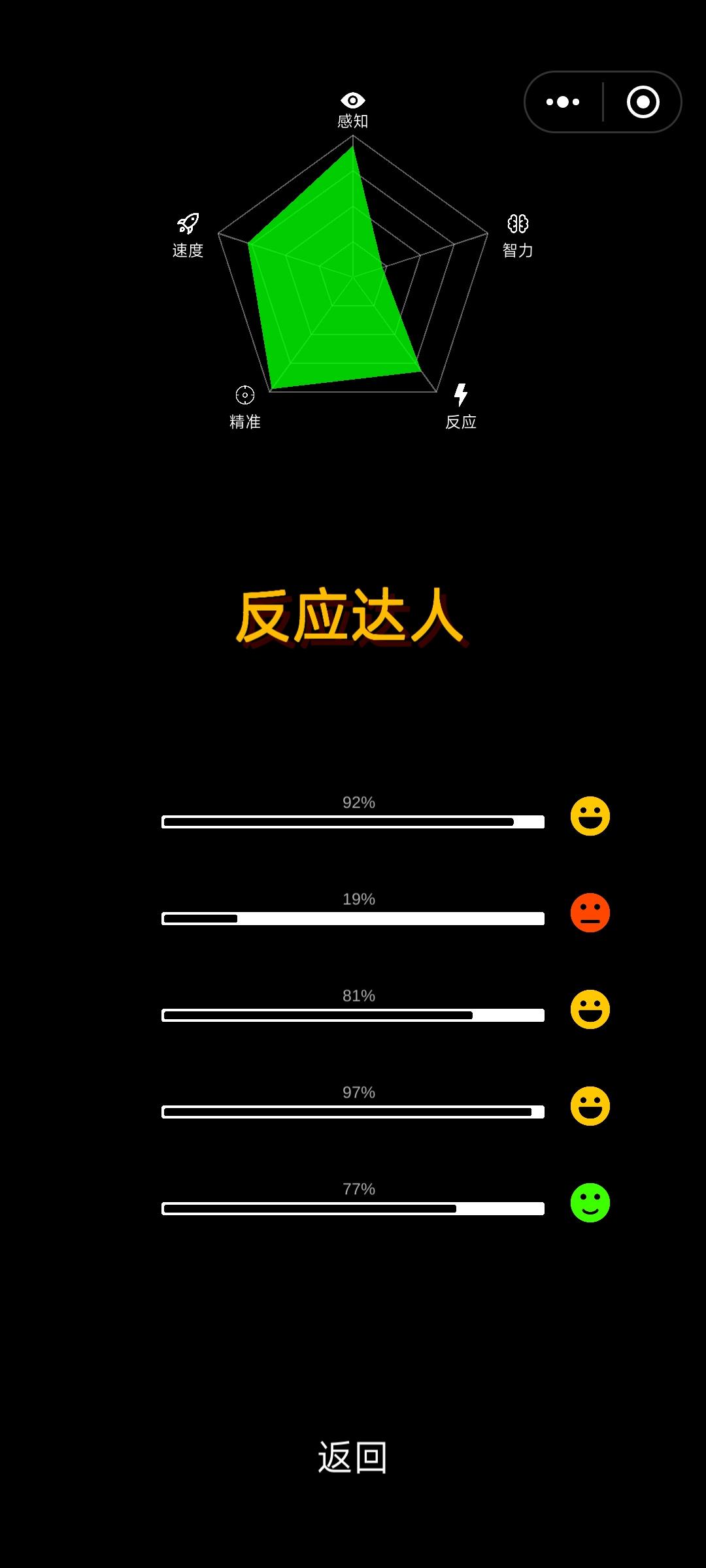Image resolution: width=706 pixels, height=1568 pixels.
Task: Select the lightning bolt icon above 反应
Action: click(462, 393)
